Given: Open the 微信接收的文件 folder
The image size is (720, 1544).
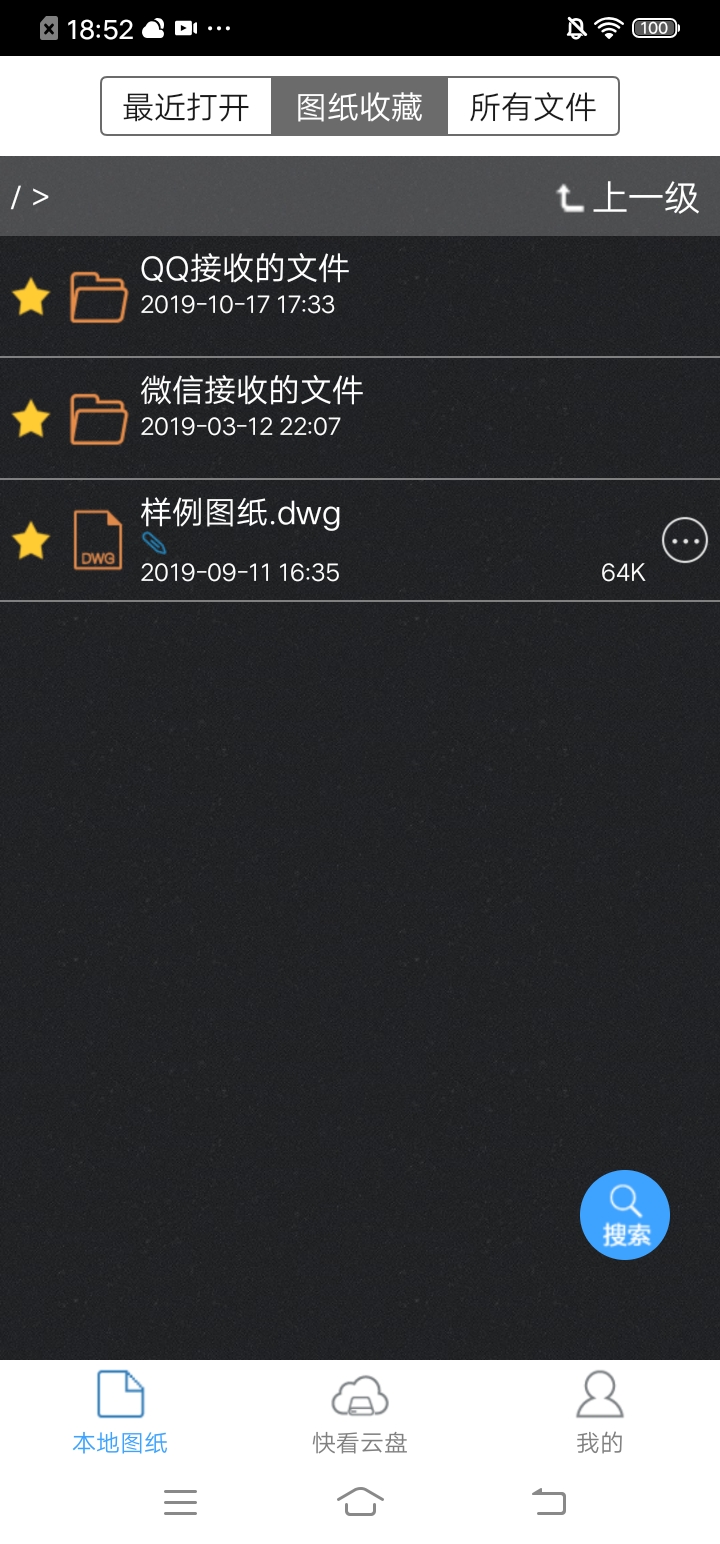Looking at the screenshot, I should click(252, 407).
